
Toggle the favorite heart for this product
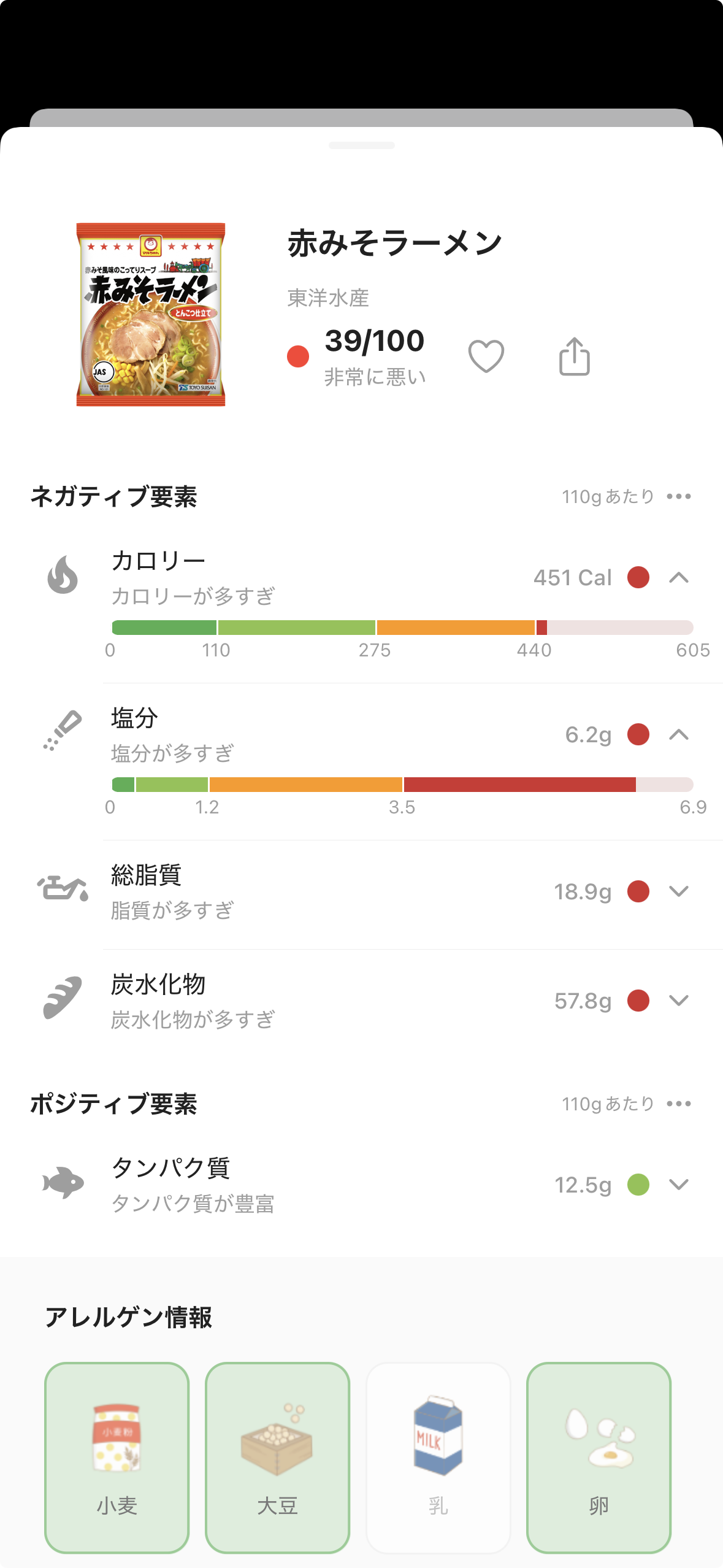point(486,356)
